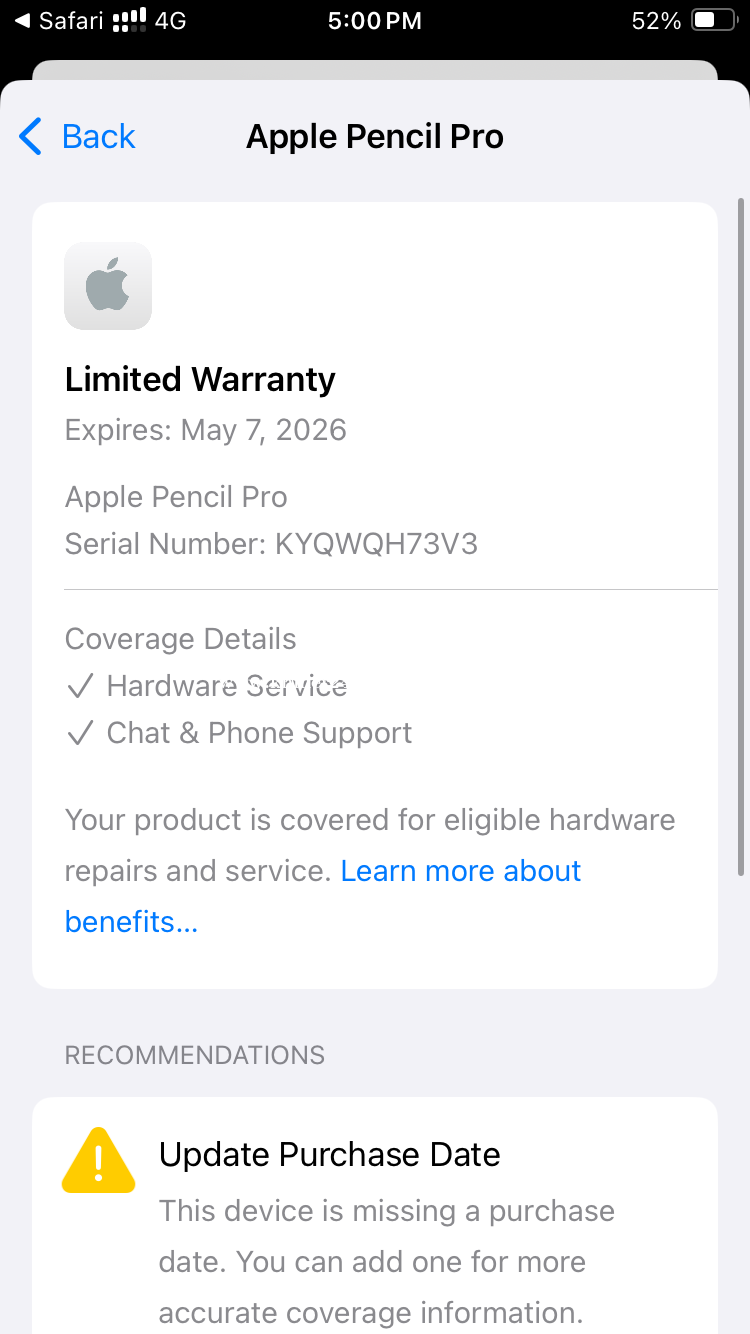
Task: Open the Update Purchase Date recommendation
Action: coord(375,1215)
